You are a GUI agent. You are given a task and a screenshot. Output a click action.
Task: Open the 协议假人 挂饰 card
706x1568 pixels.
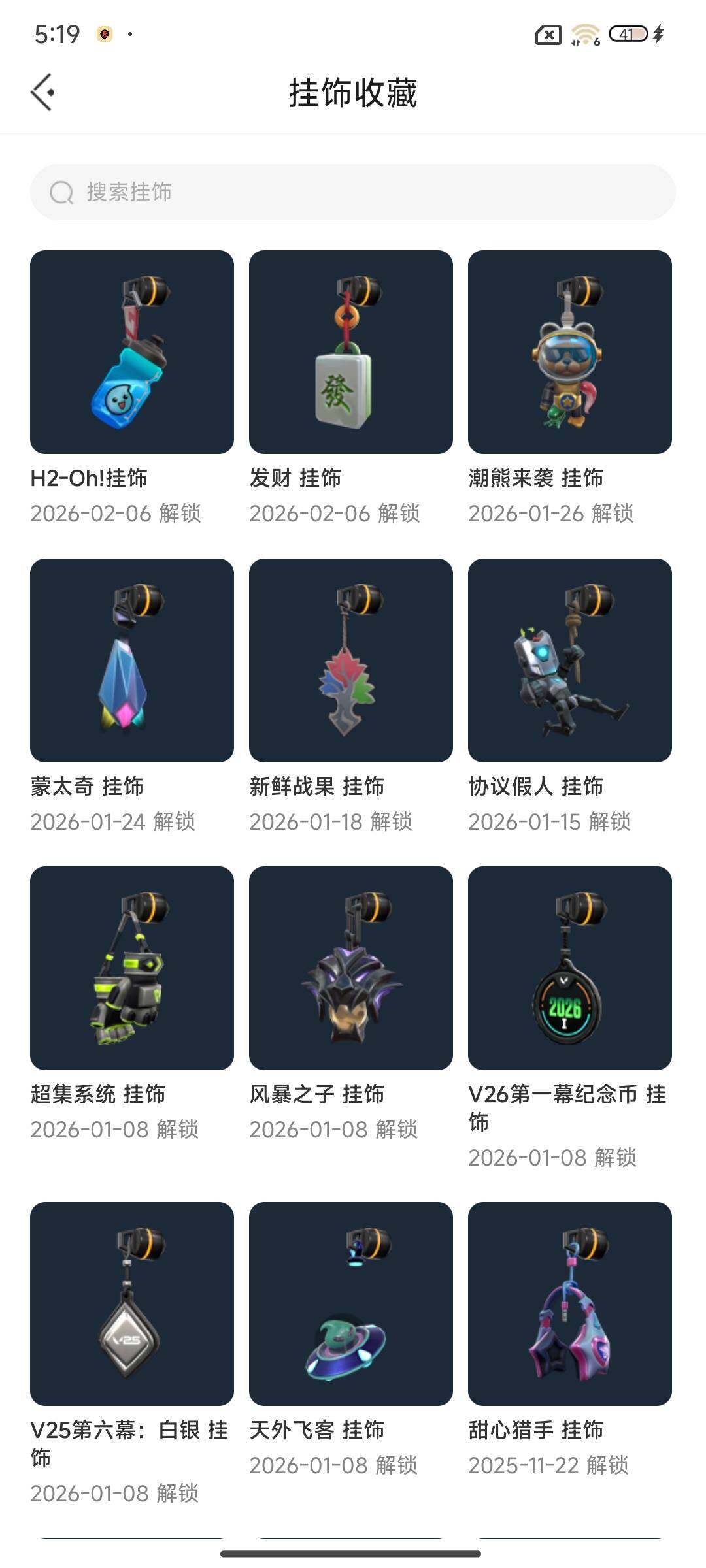(x=570, y=661)
